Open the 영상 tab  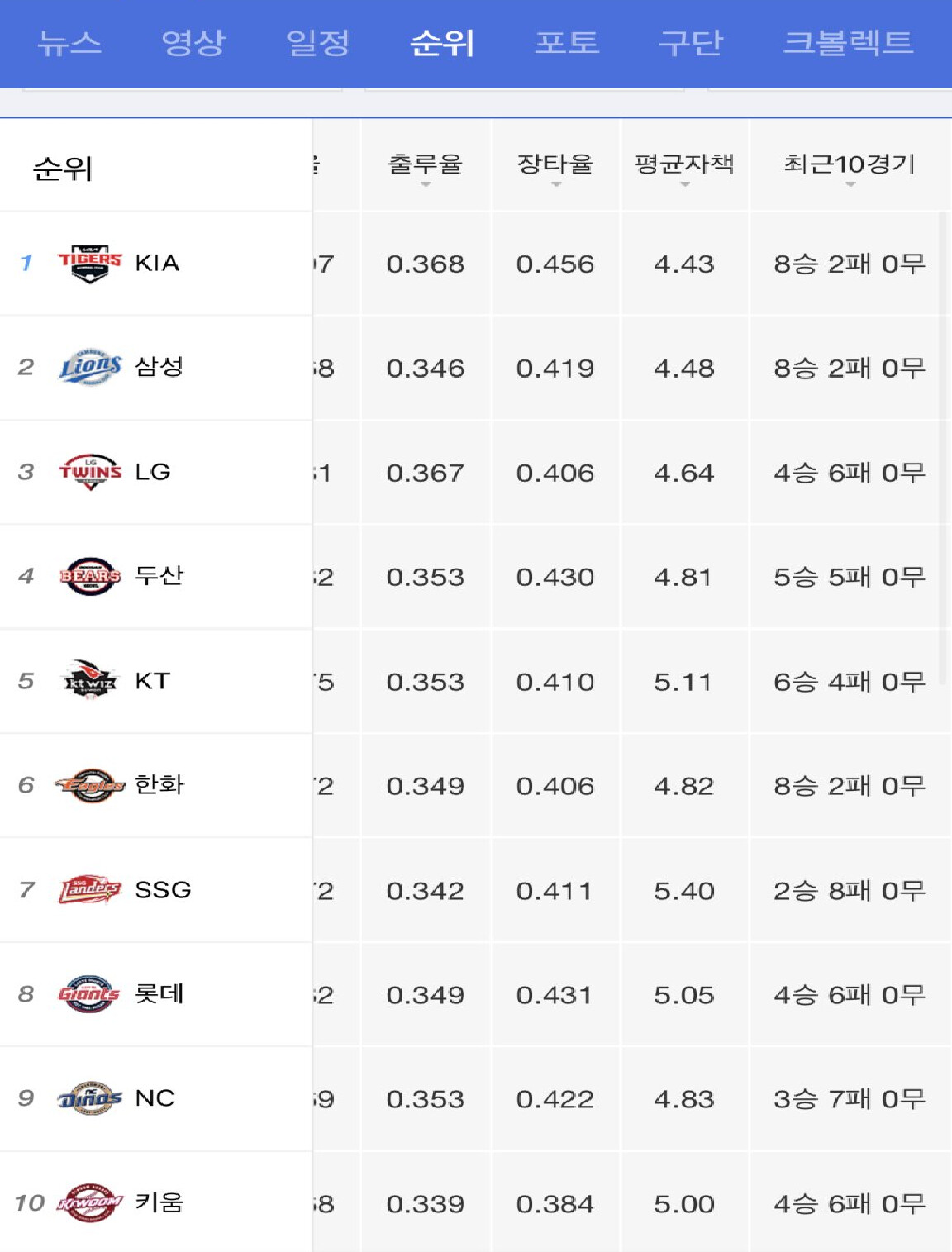193,42
